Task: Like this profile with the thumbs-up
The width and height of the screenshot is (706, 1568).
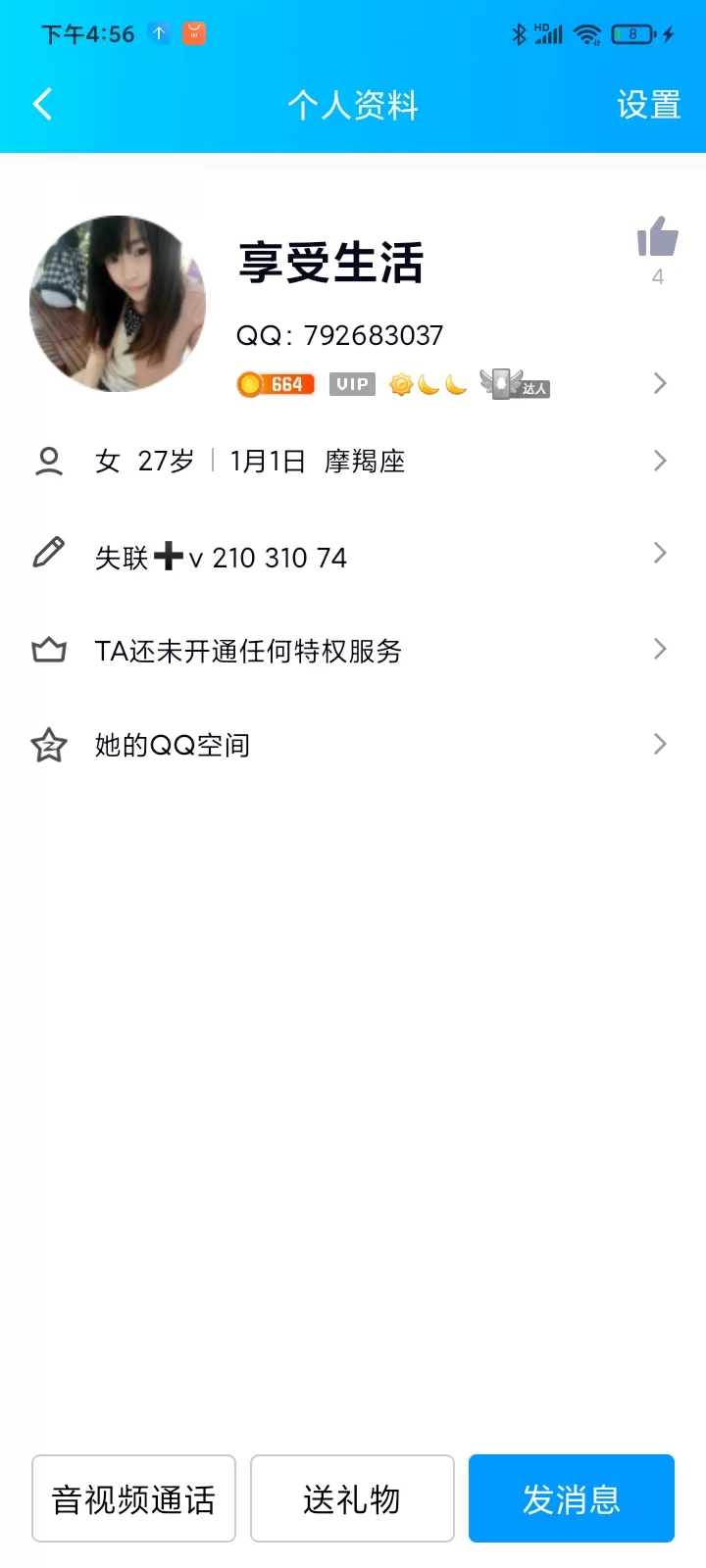Action: pos(657,238)
